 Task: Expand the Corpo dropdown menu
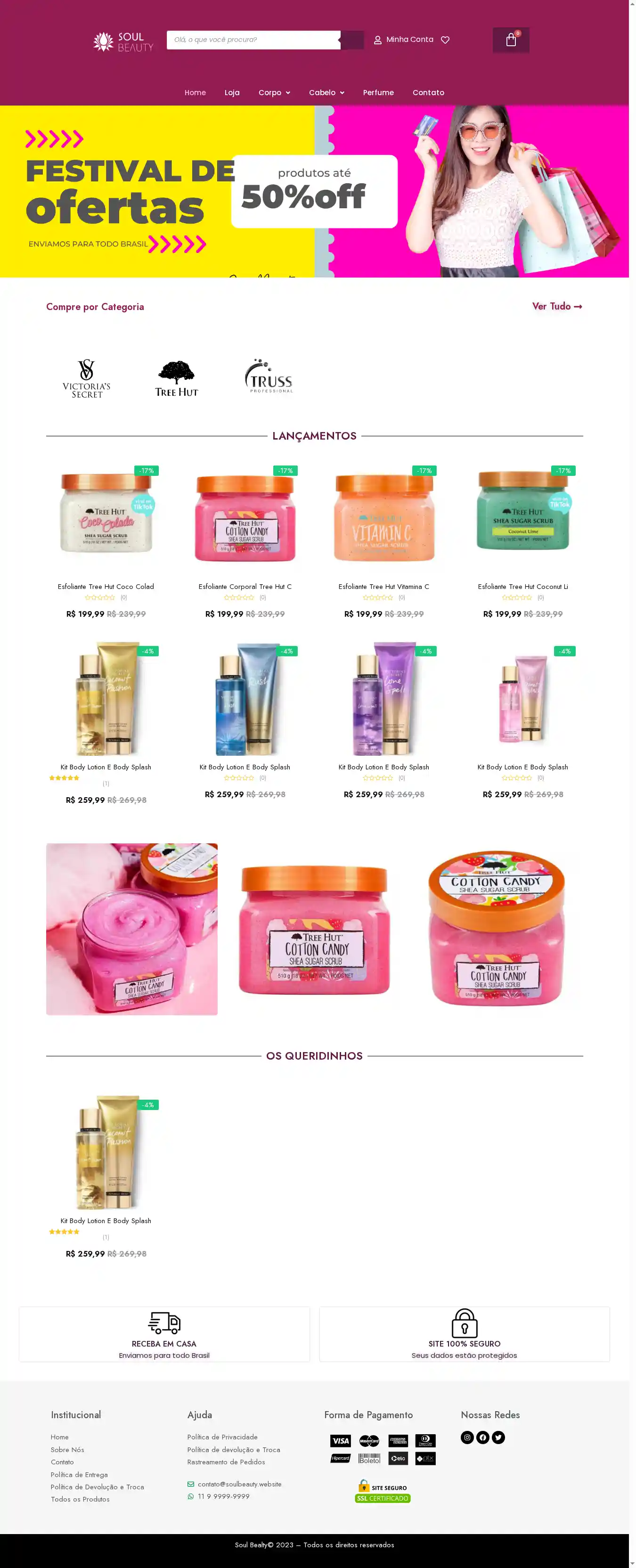pos(274,92)
